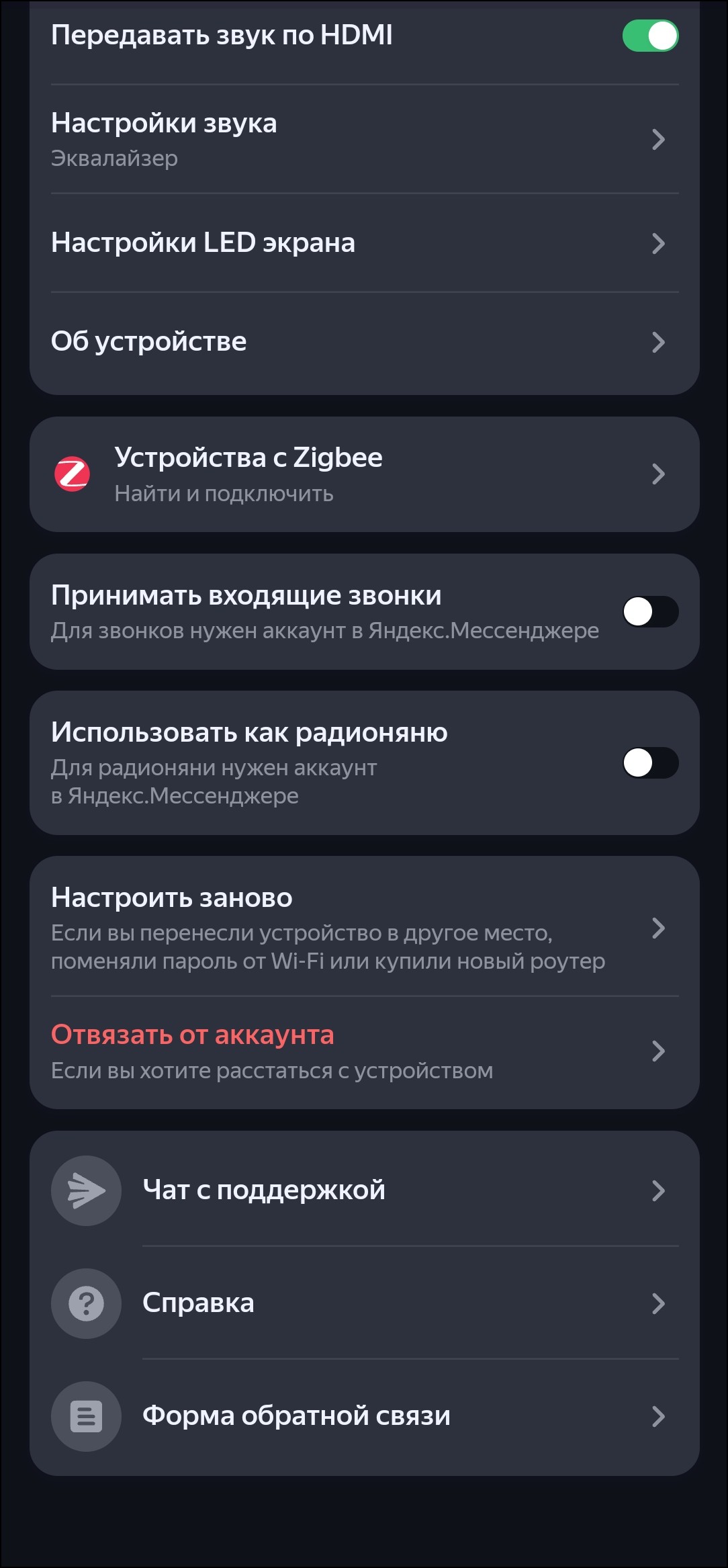Screen dimensions: 728x1568
Task: Open Настройки LED экрана
Action: click(364, 243)
